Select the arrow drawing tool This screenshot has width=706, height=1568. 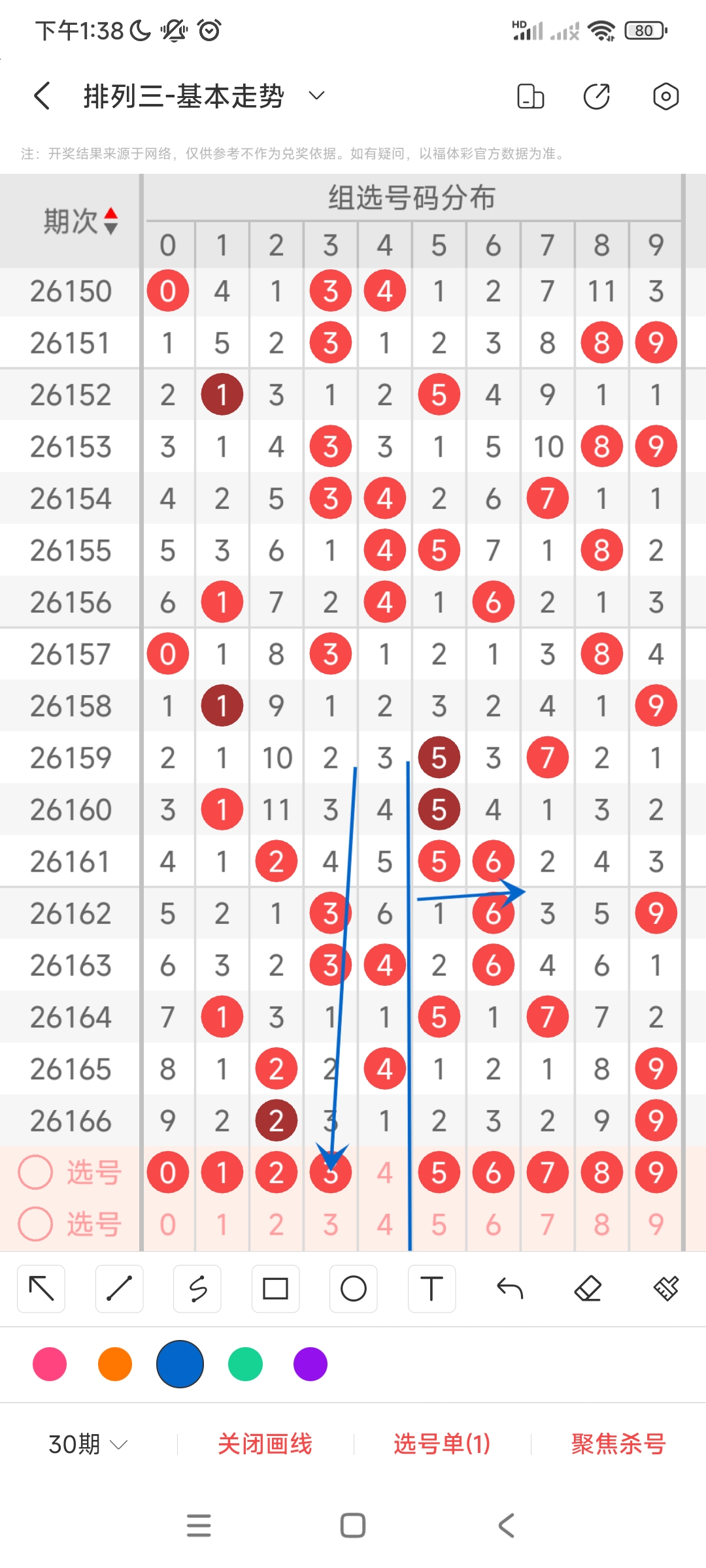41,1288
